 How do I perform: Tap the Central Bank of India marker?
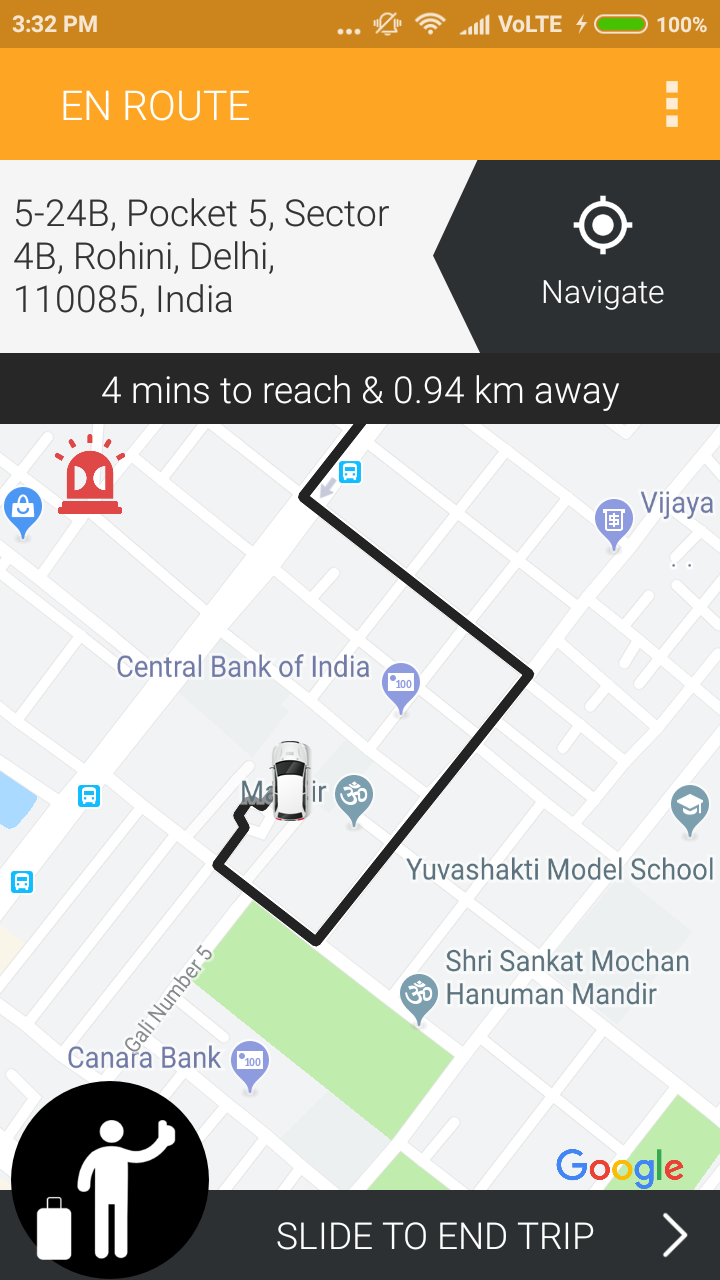401,684
